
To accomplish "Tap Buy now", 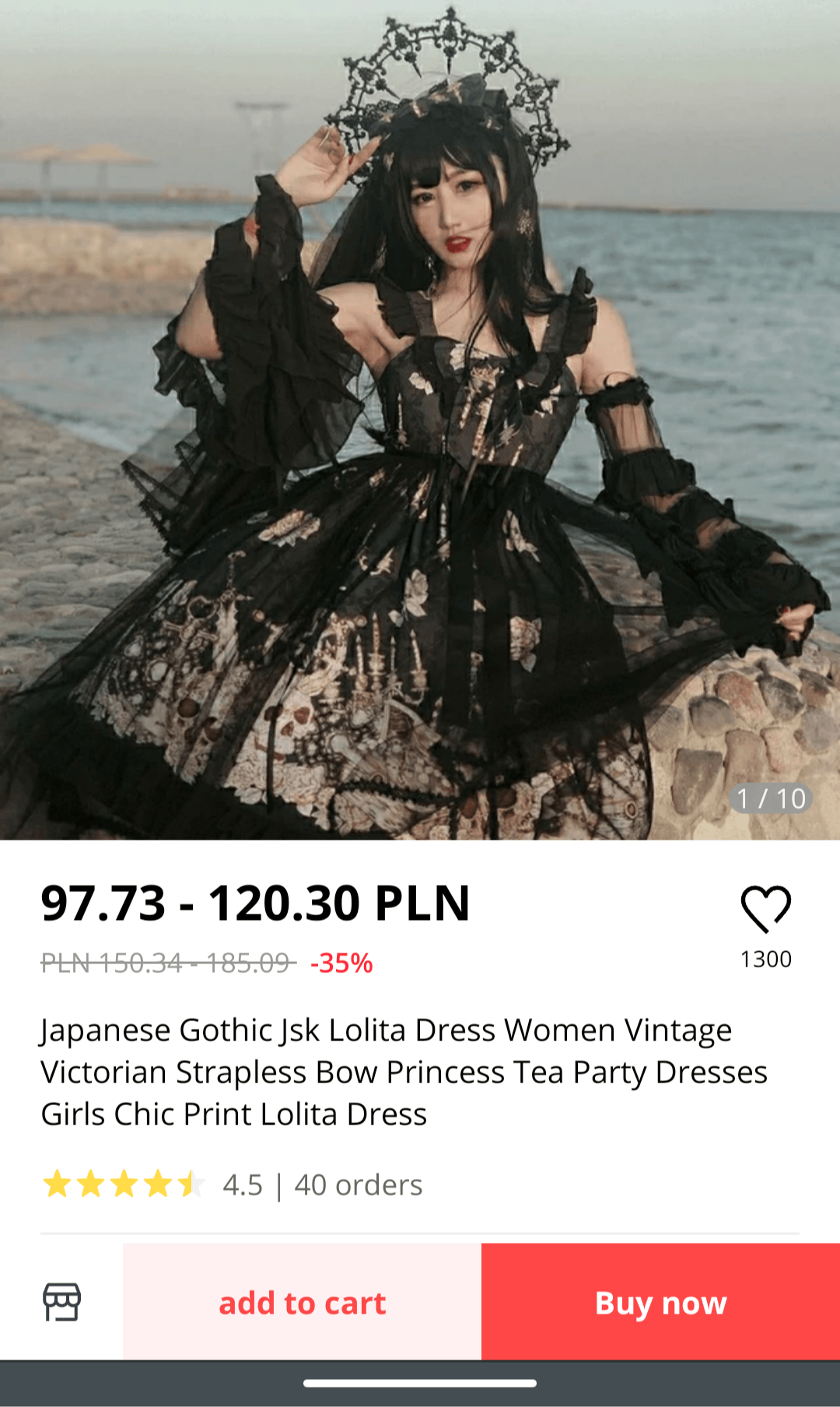I will pyautogui.click(x=661, y=1302).
